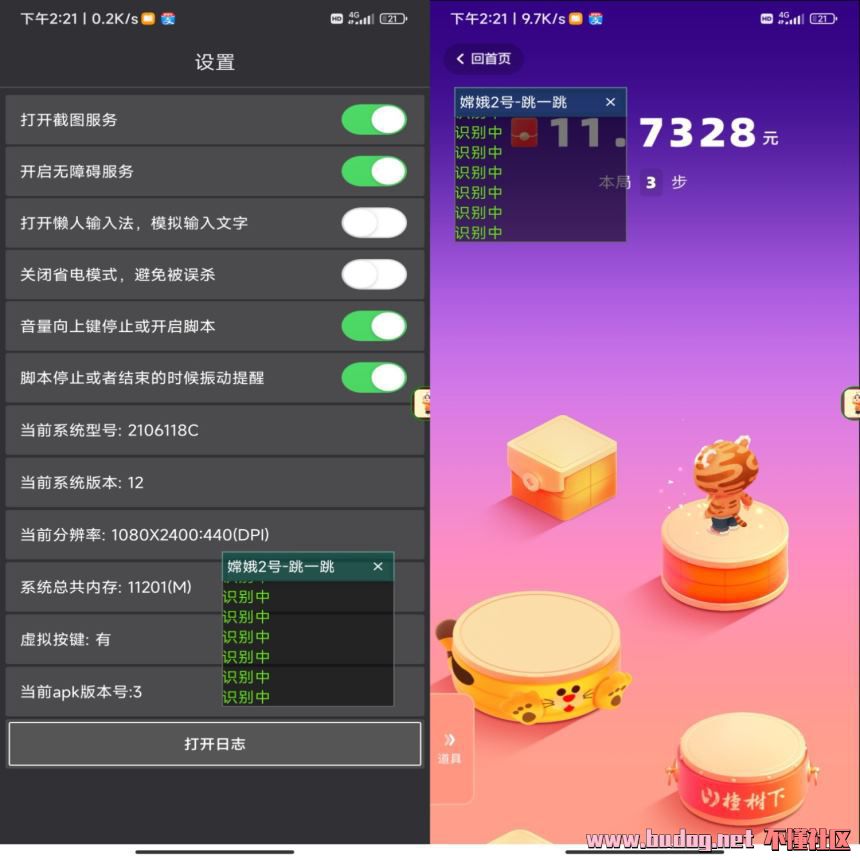Disable the 开启无障碍服务 toggle
860x860 pixels.
pyautogui.click(x=374, y=171)
